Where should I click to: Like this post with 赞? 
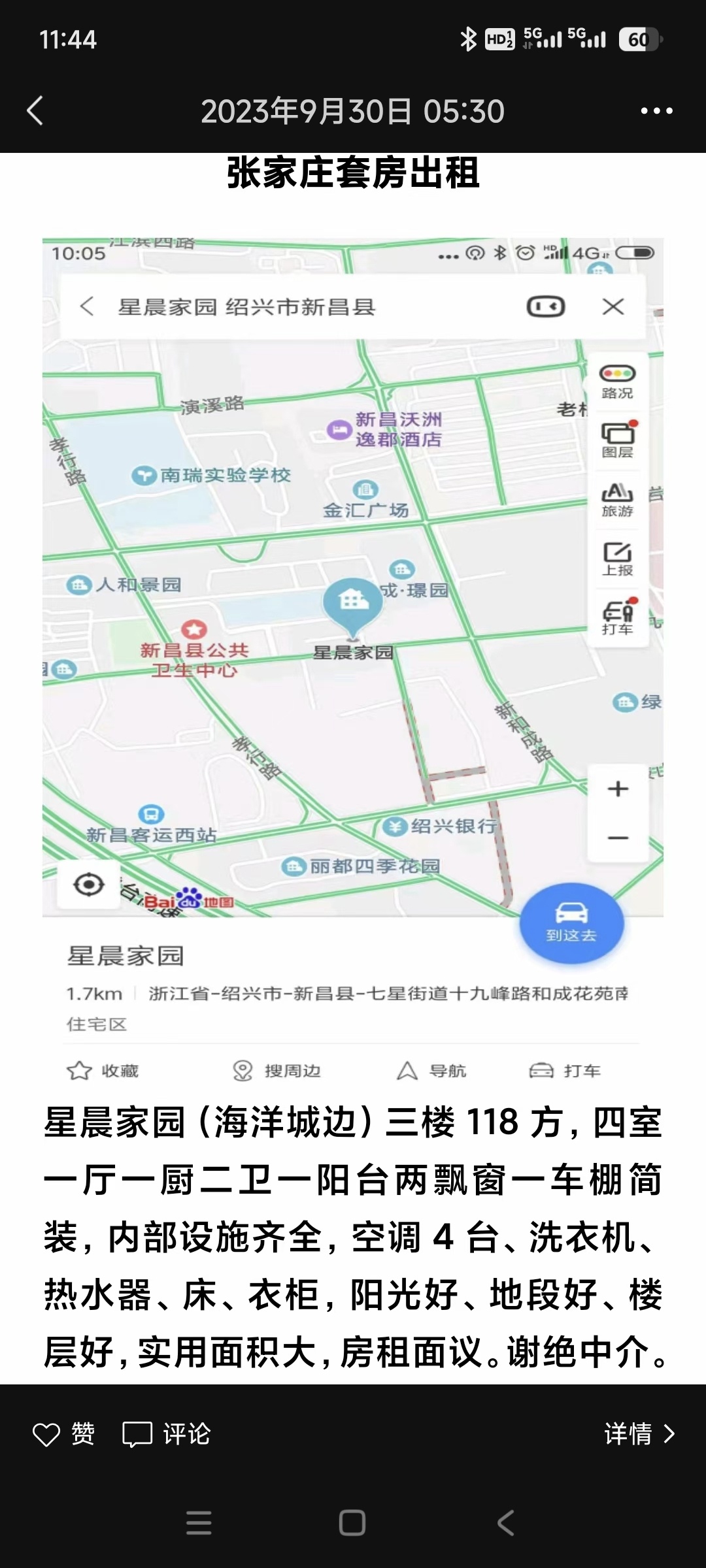pyautogui.click(x=63, y=1434)
